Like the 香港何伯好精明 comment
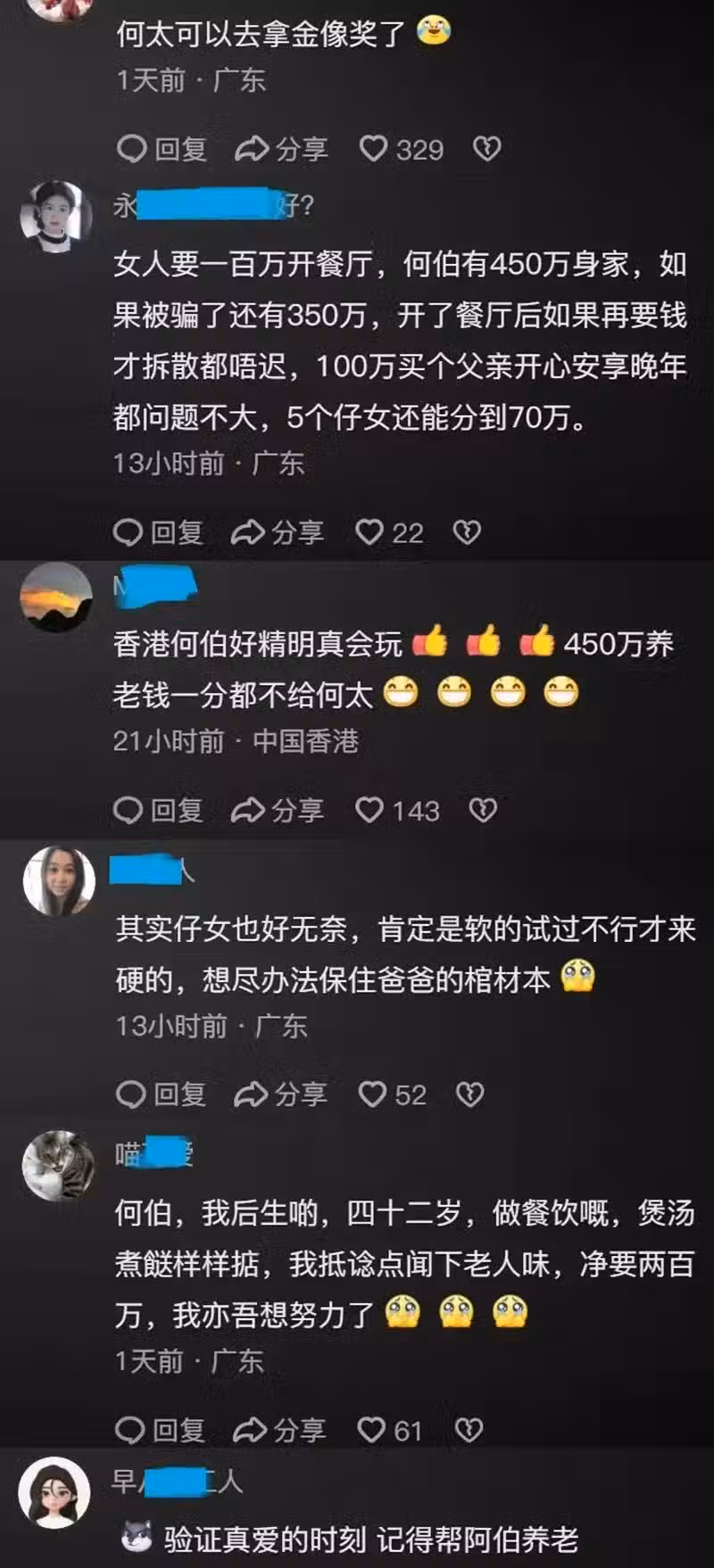 tap(369, 810)
